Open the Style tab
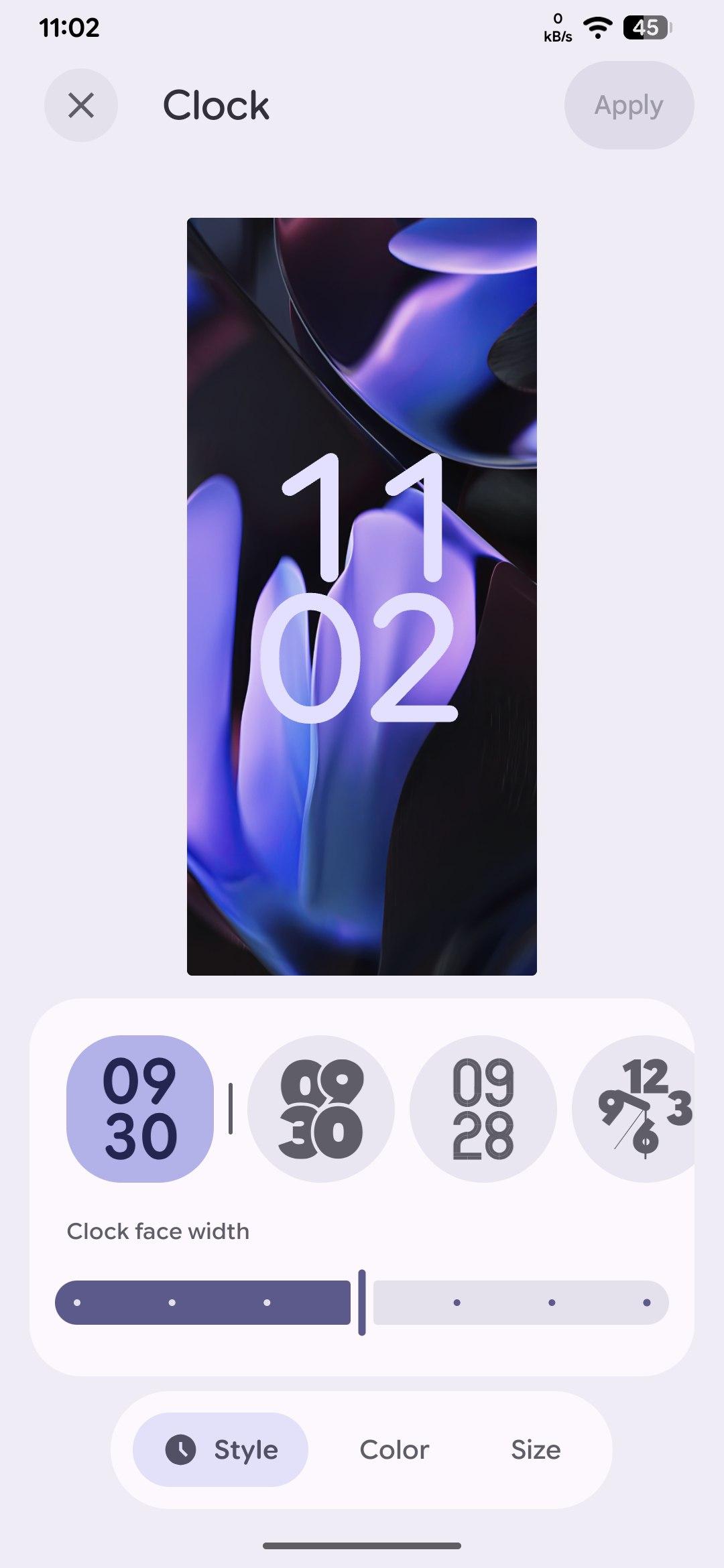The height and width of the screenshot is (1568, 724). click(x=221, y=1449)
